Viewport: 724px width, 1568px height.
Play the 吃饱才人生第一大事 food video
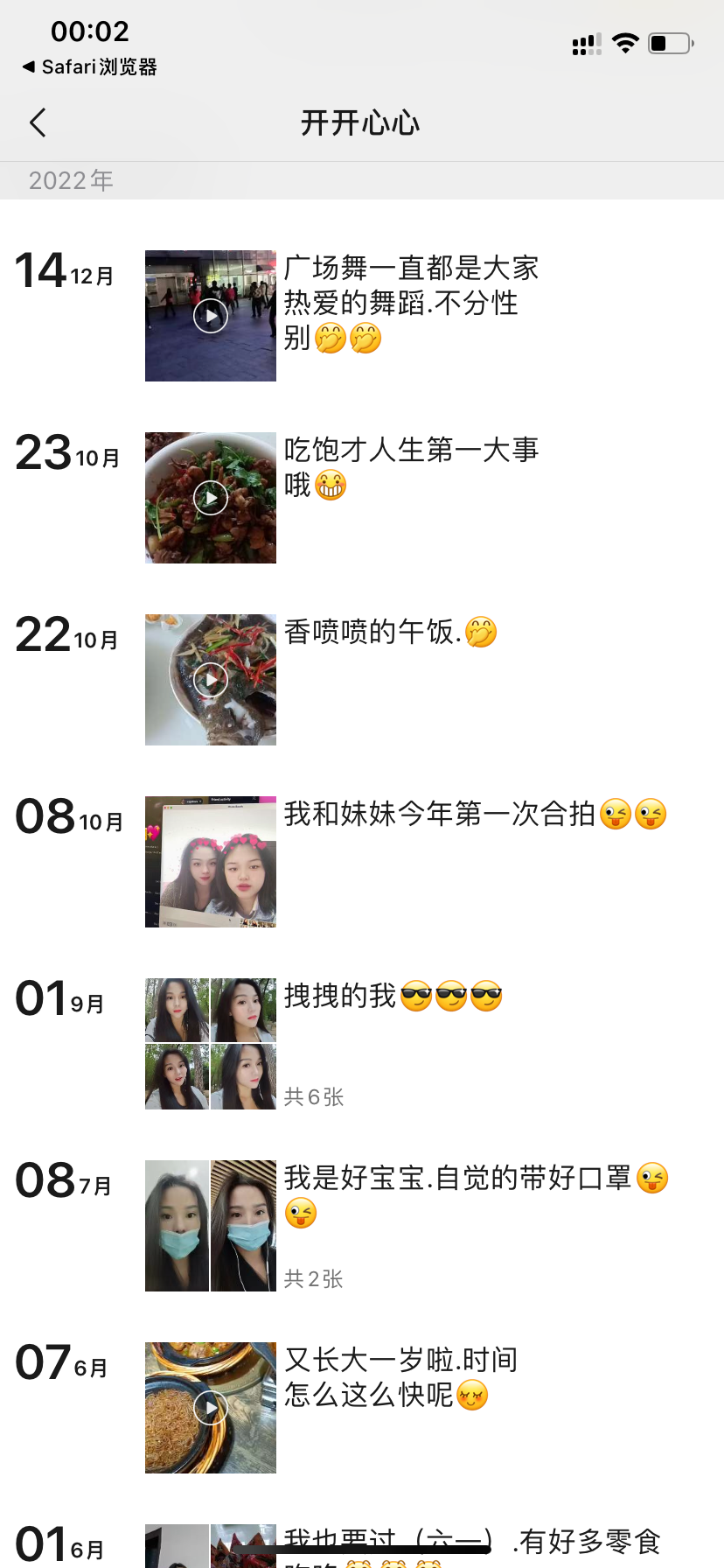211,498
